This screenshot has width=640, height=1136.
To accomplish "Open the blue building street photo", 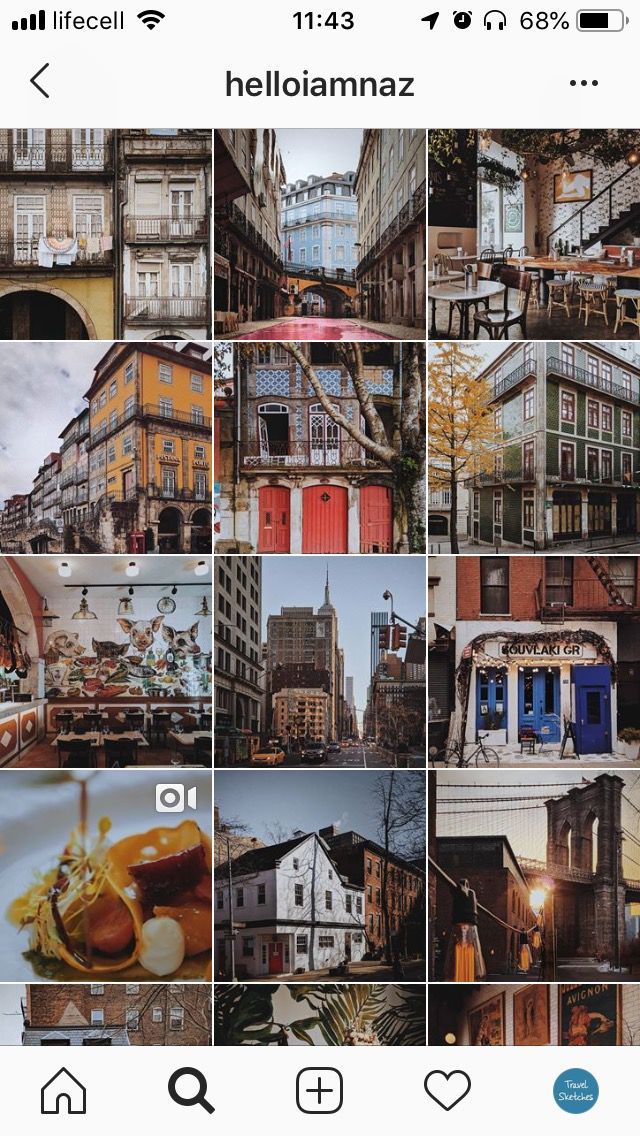I will pyautogui.click(x=320, y=233).
